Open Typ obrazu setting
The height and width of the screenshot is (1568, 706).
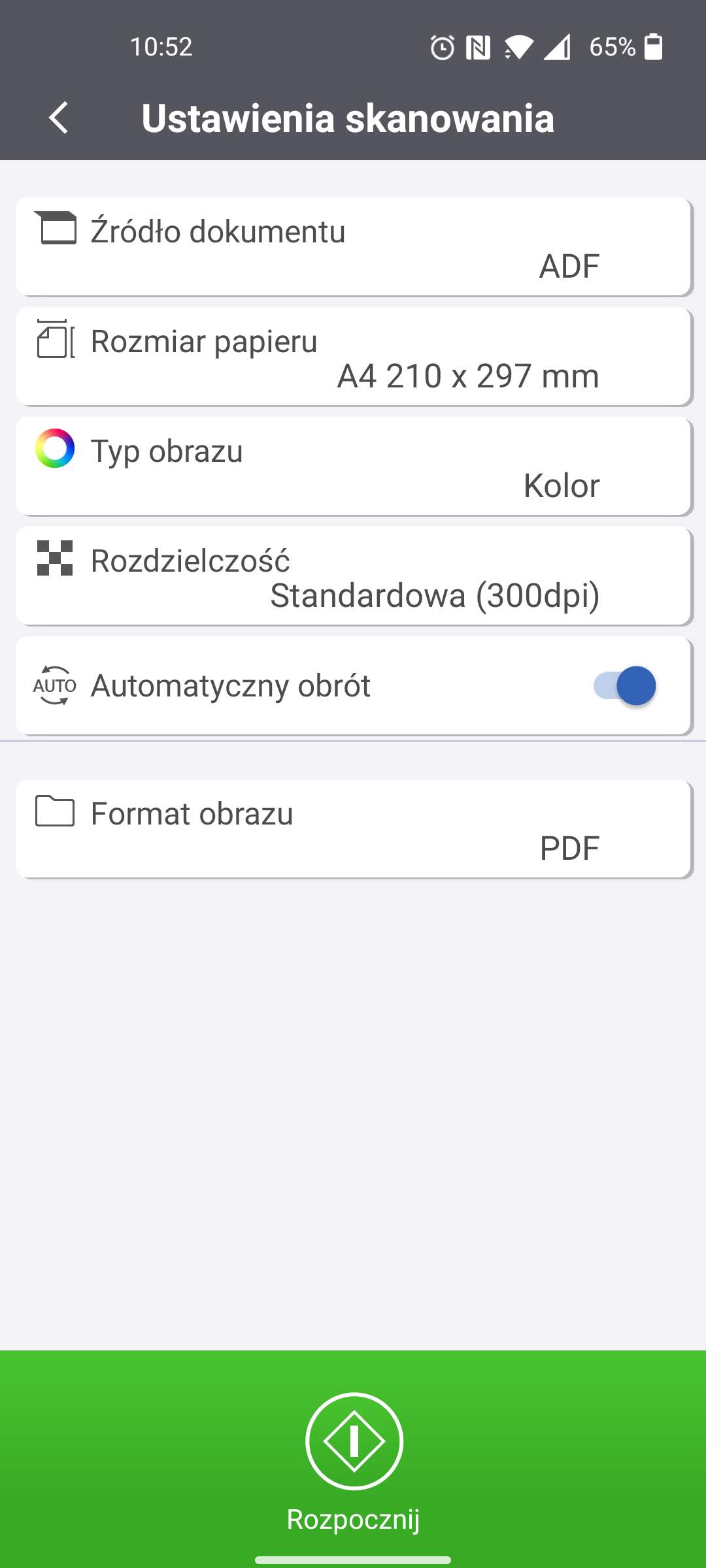pos(353,466)
